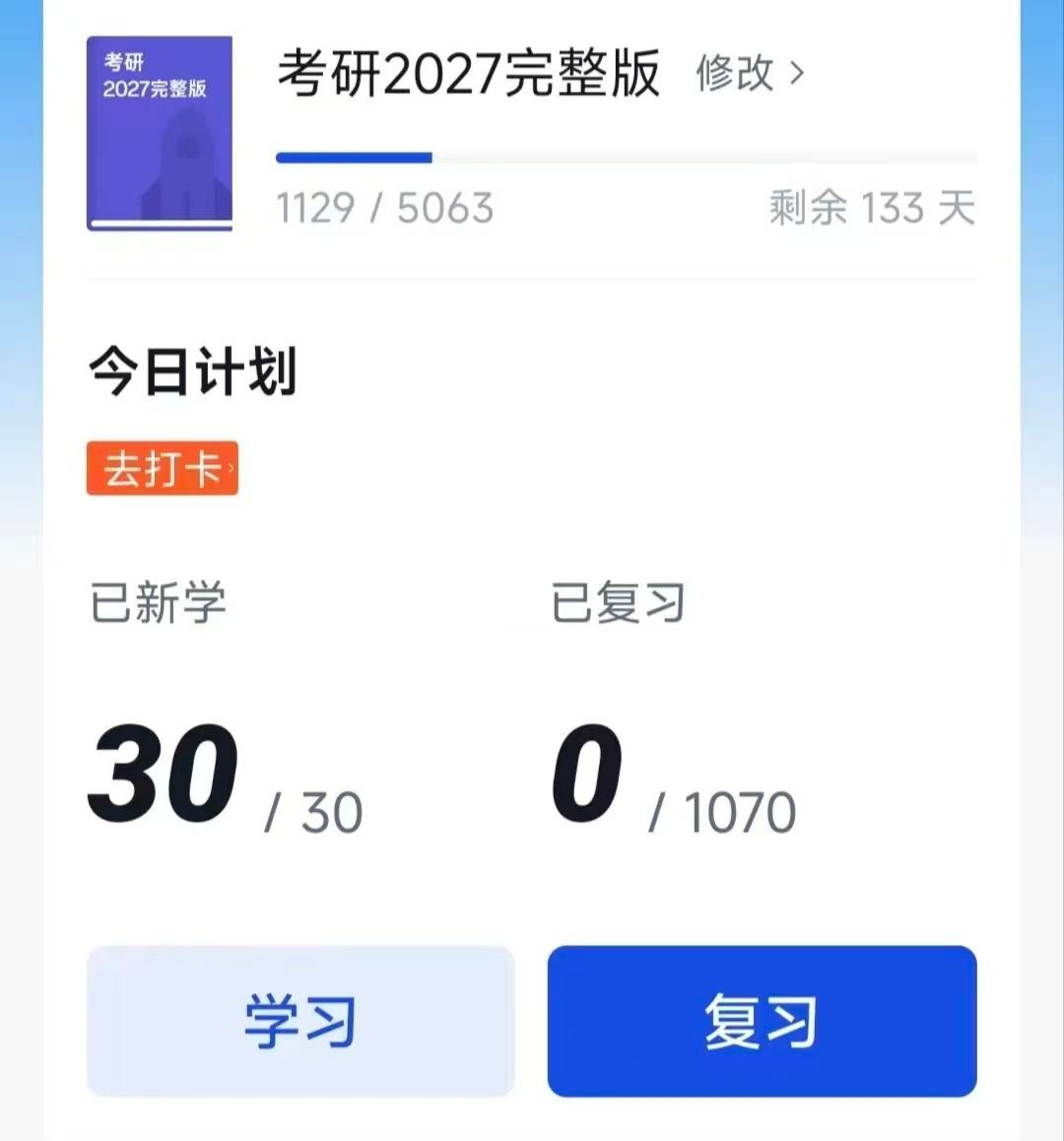Screen dimensions: 1064x1141
Task: Open the 考研2027完整版 book cover
Action: [x=160, y=133]
